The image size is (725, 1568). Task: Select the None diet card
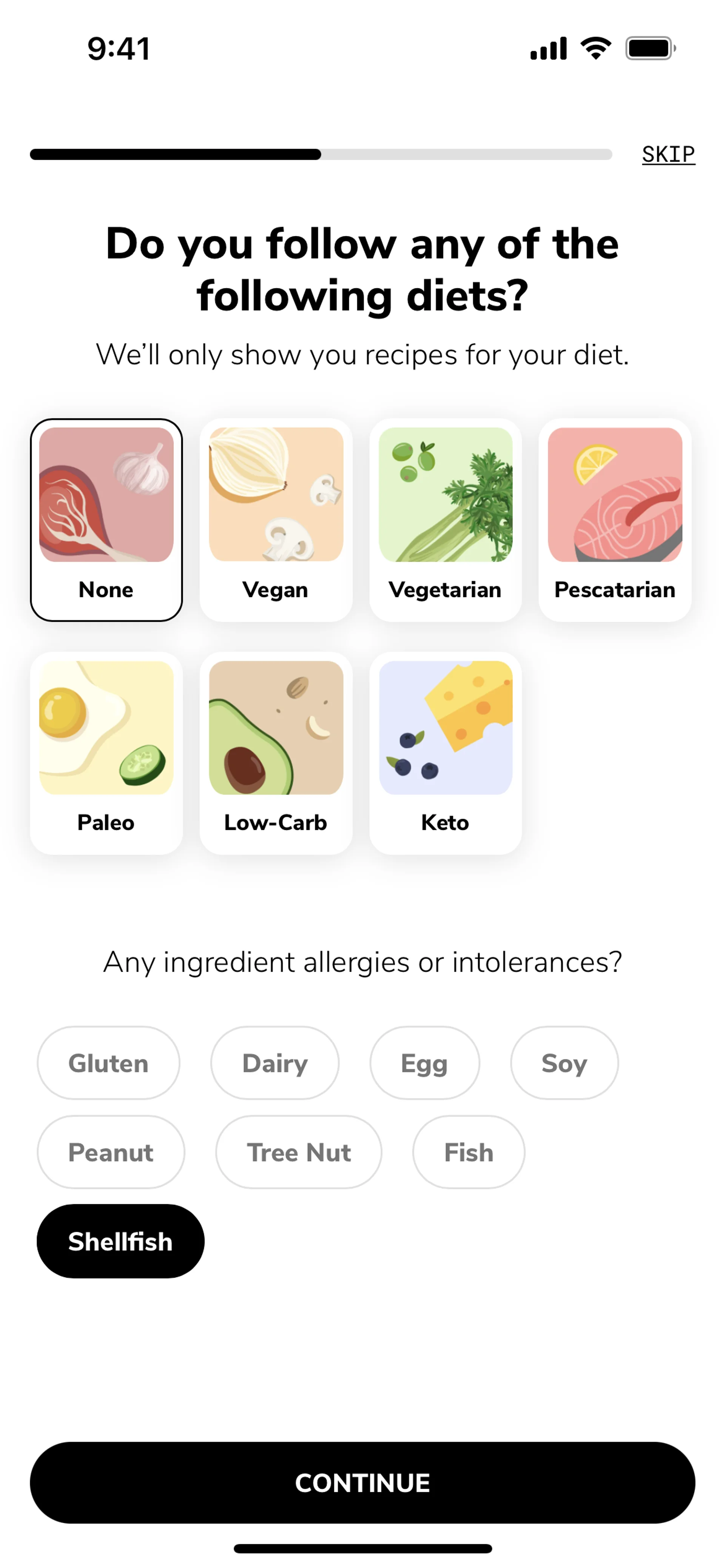click(x=106, y=519)
